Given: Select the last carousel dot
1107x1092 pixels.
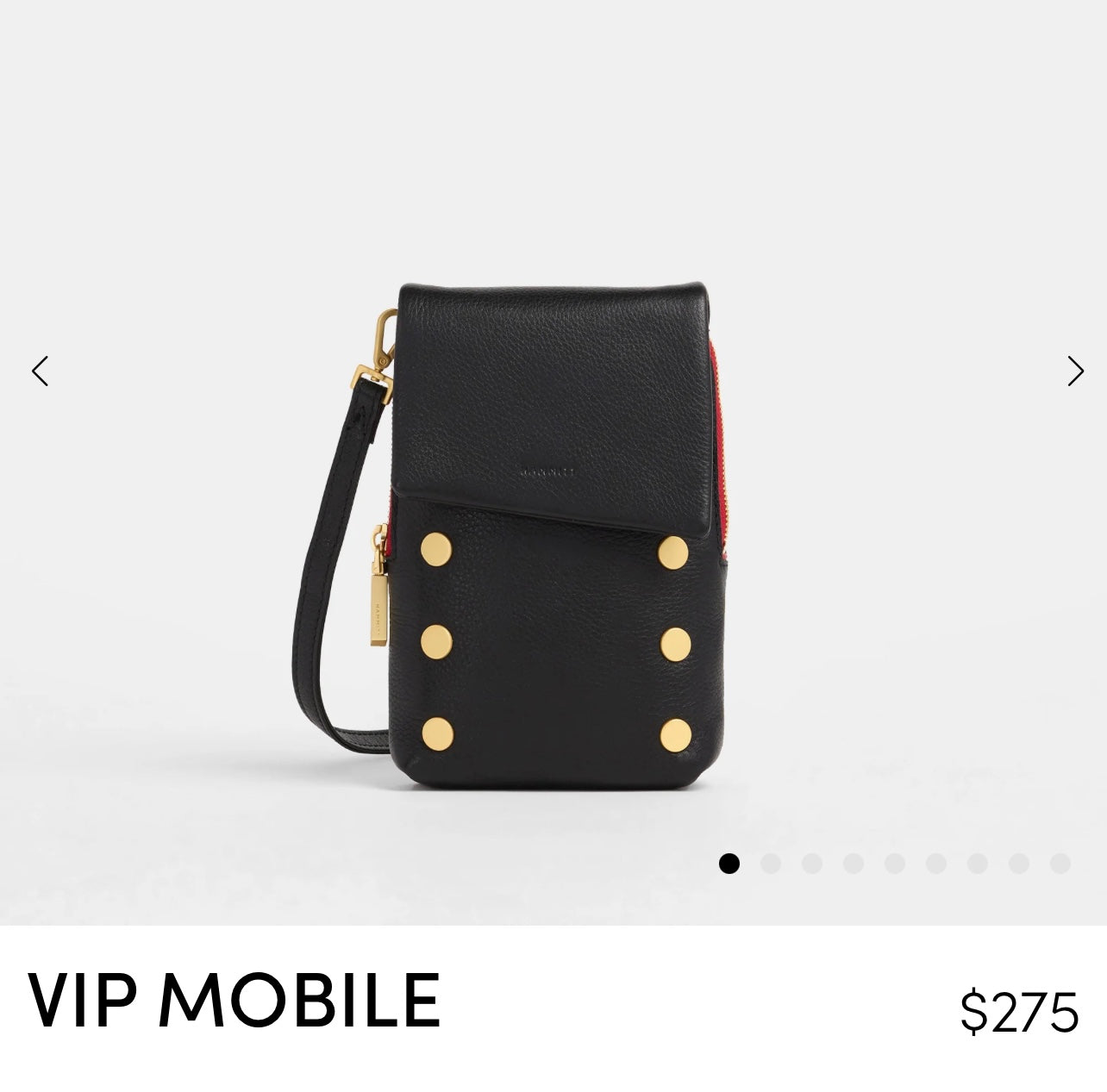Looking at the screenshot, I should pos(1060,863).
